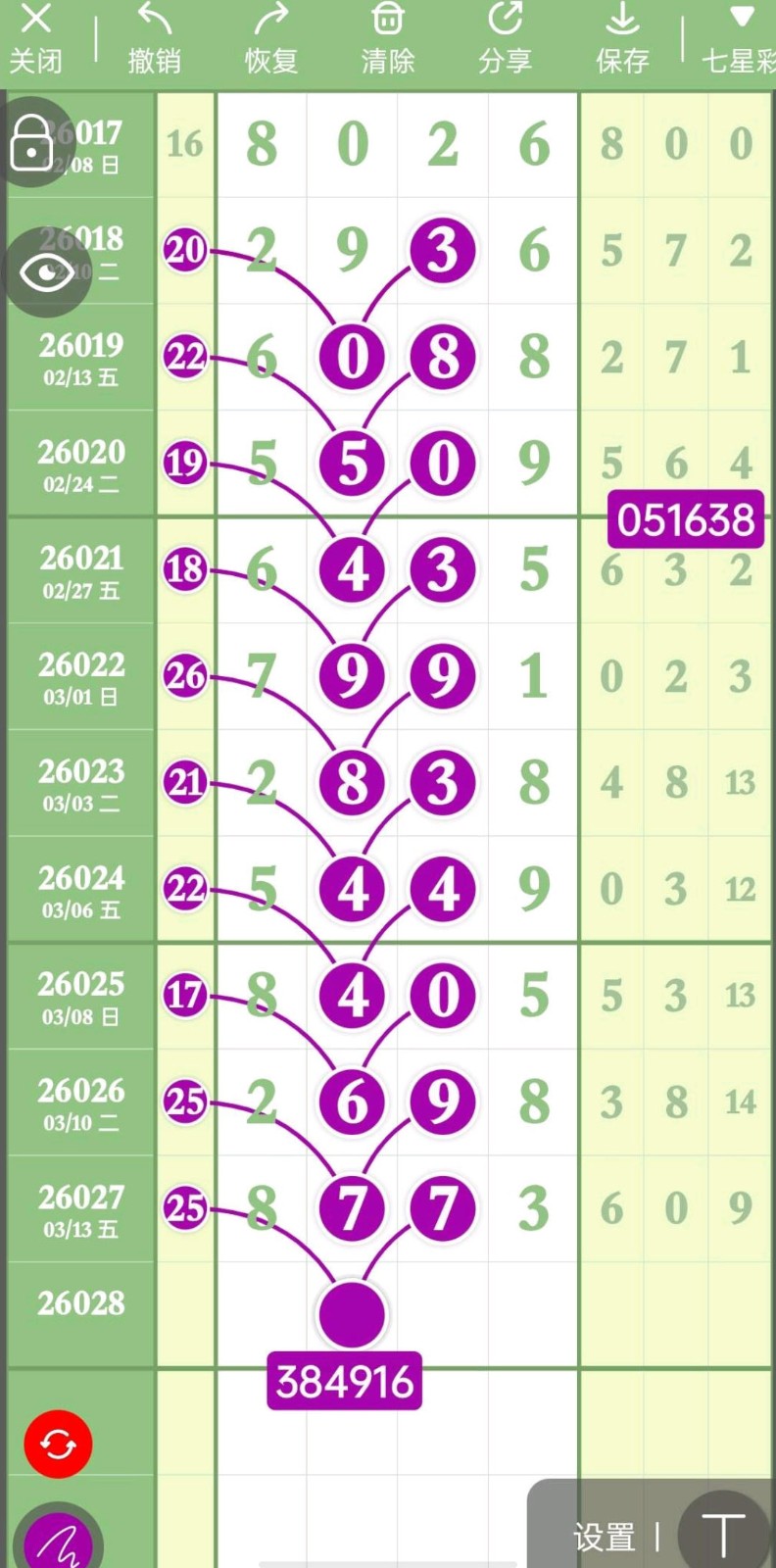Close the chart editor
This screenshot has width=776, height=1568.
click(36, 39)
